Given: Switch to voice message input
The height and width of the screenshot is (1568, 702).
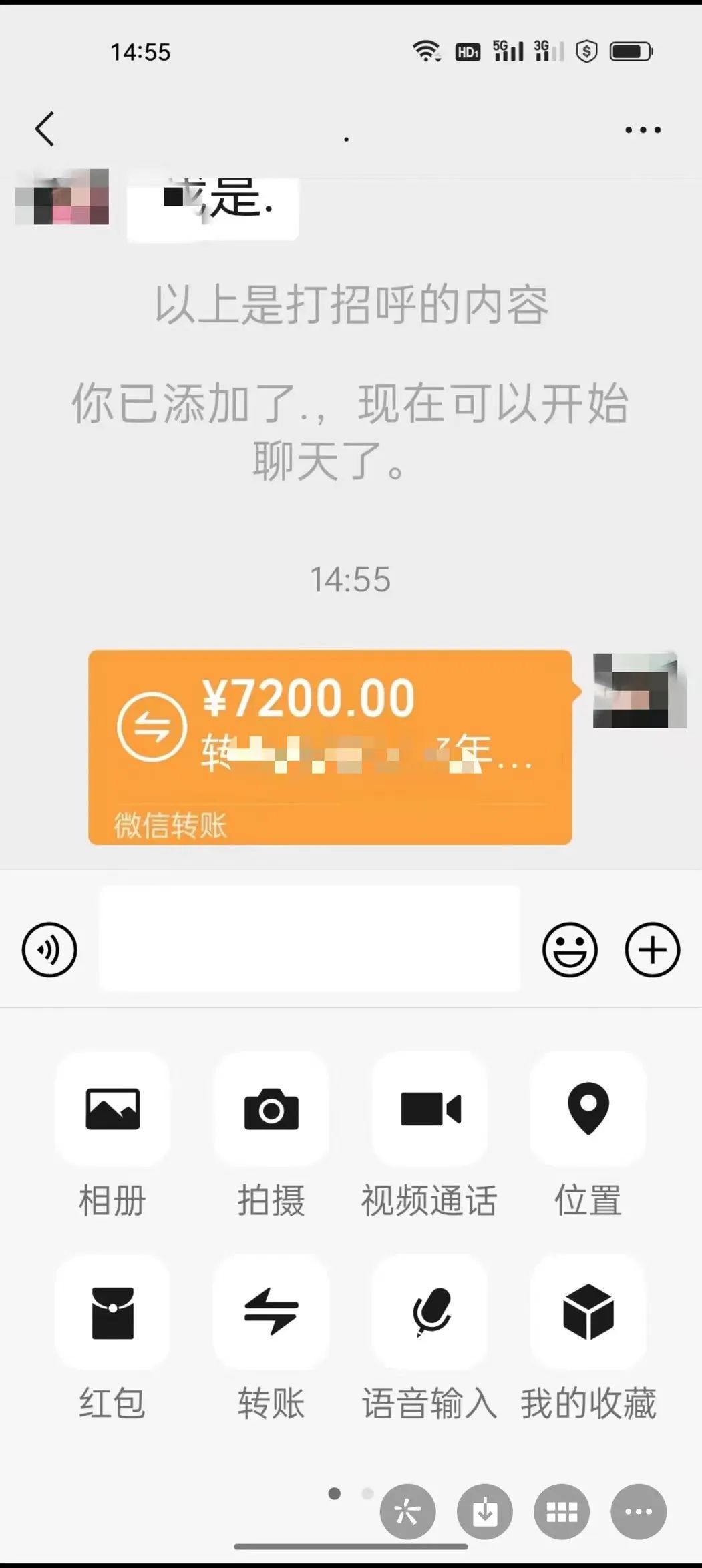Looking at the screenshot, I should 49,949.
